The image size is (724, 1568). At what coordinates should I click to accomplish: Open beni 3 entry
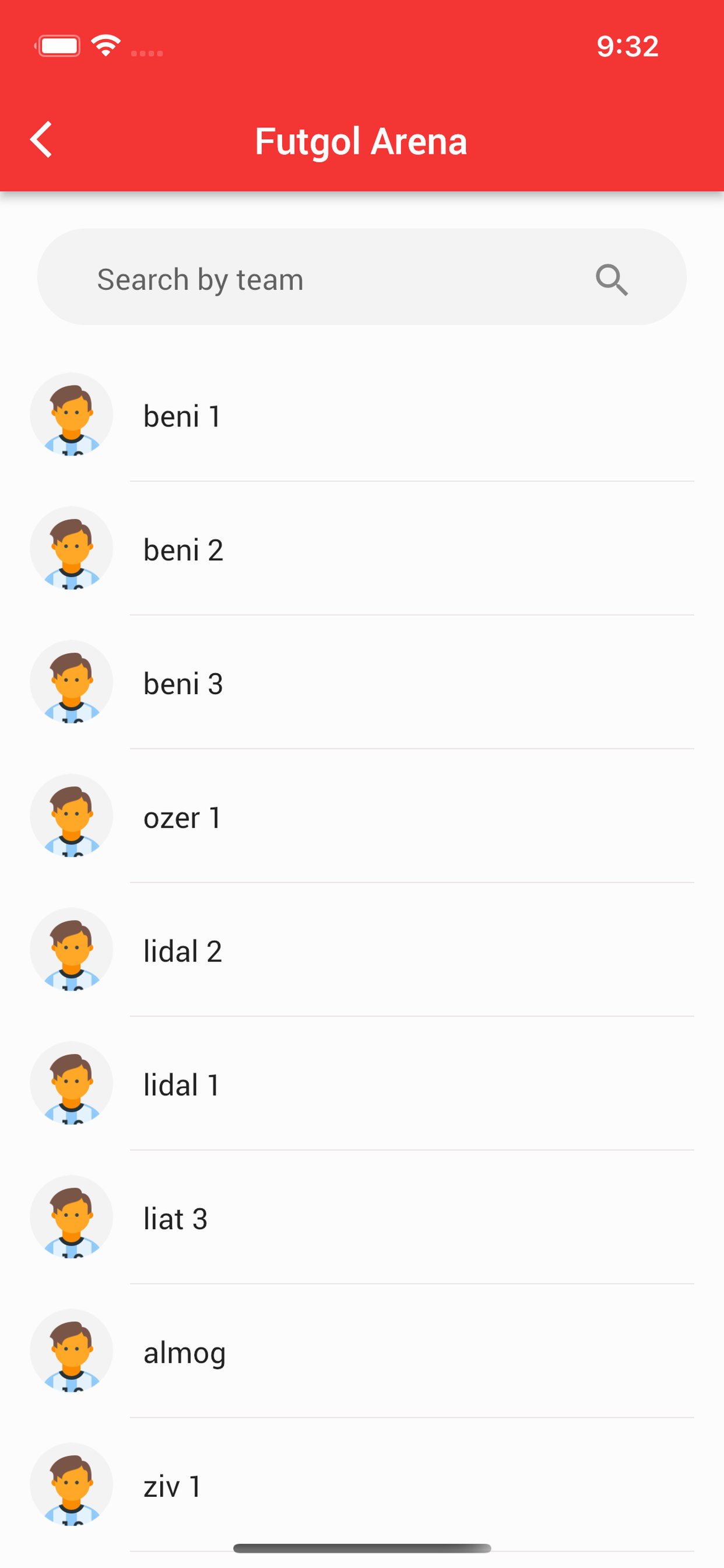click(x=362, y=684)
